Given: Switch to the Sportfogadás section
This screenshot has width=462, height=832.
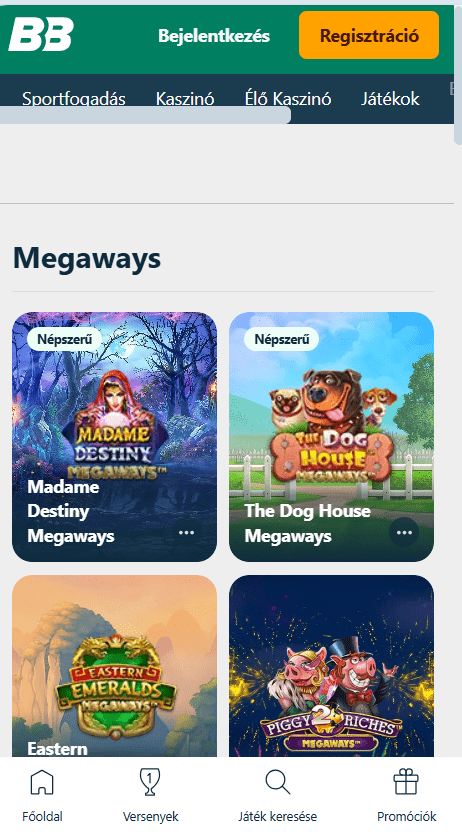Looking at the screenshot, I should tap(74, 99).
